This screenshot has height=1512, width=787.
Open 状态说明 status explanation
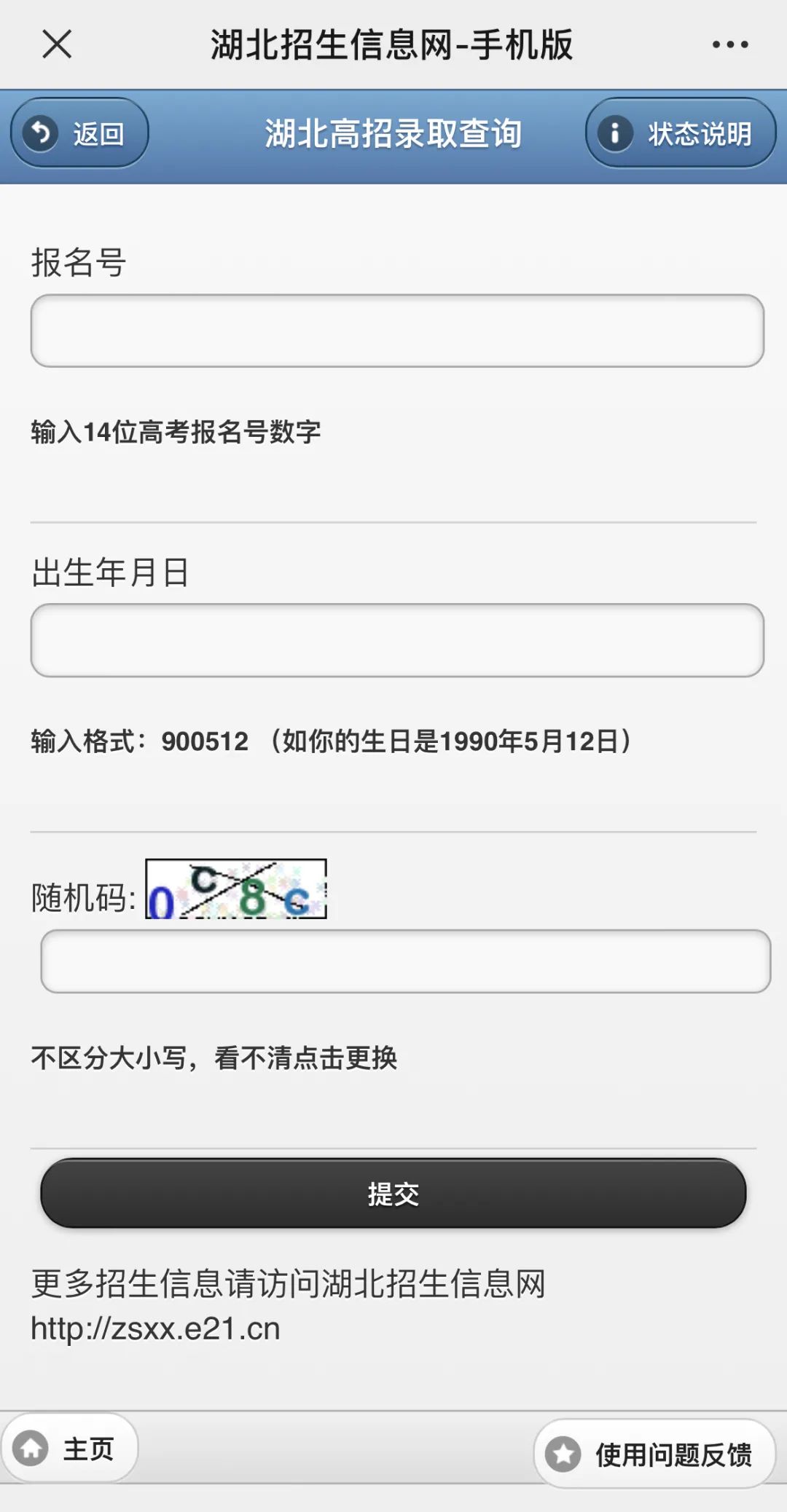tap(681, 133)
